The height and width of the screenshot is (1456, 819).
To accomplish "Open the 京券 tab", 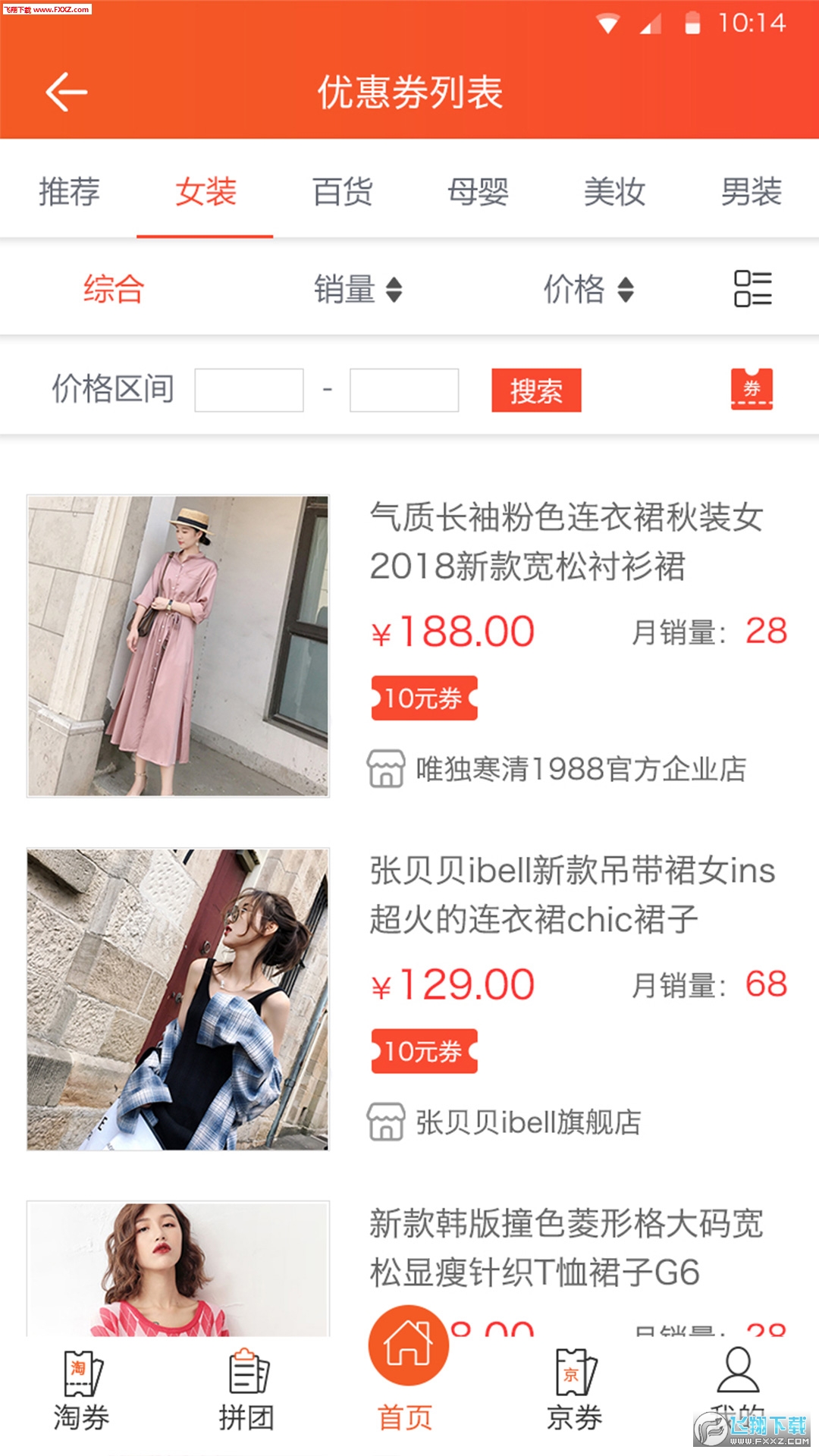I will (575, 1389).
